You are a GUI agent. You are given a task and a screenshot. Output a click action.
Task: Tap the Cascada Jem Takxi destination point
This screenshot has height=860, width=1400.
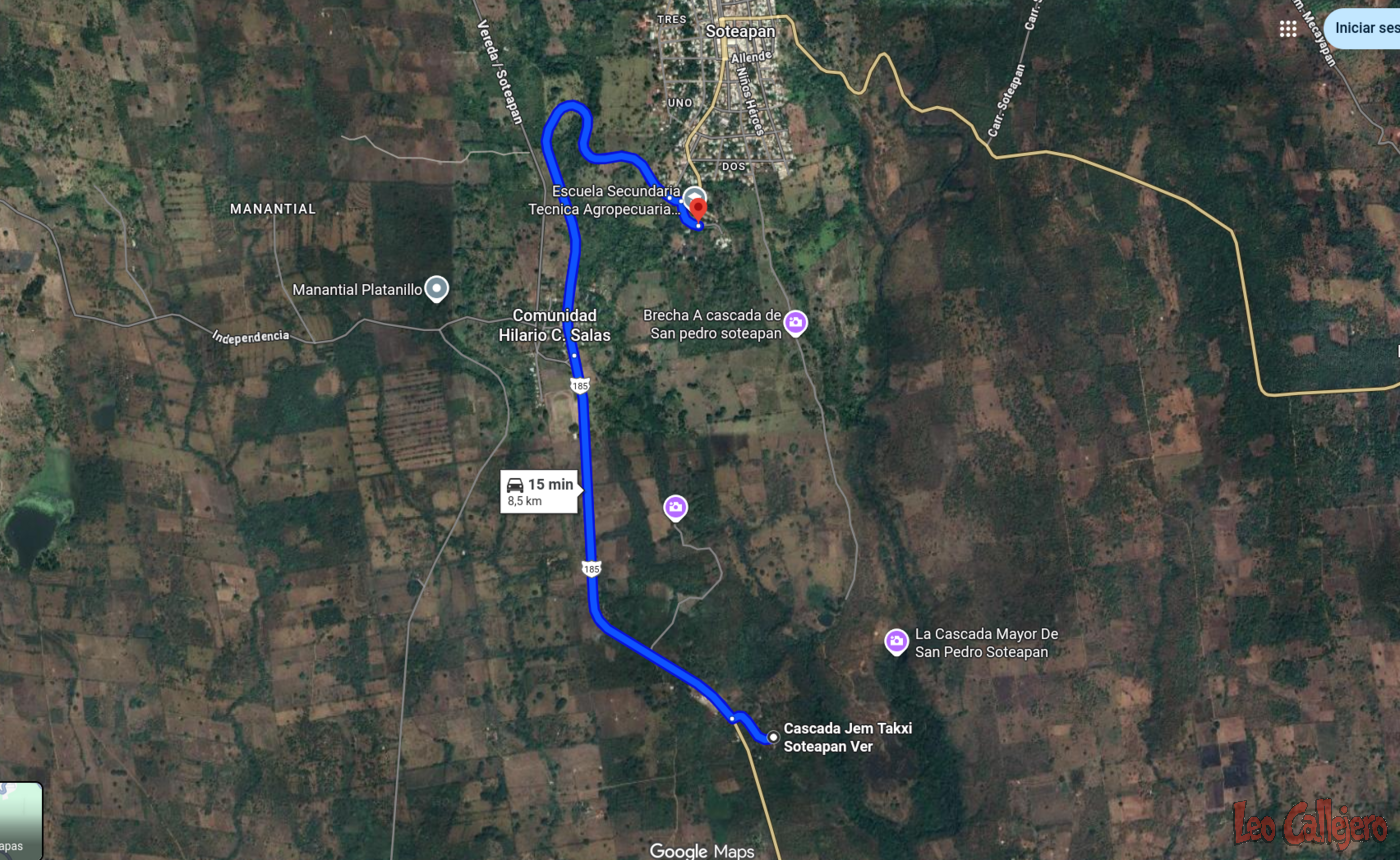tap(773, 737)
